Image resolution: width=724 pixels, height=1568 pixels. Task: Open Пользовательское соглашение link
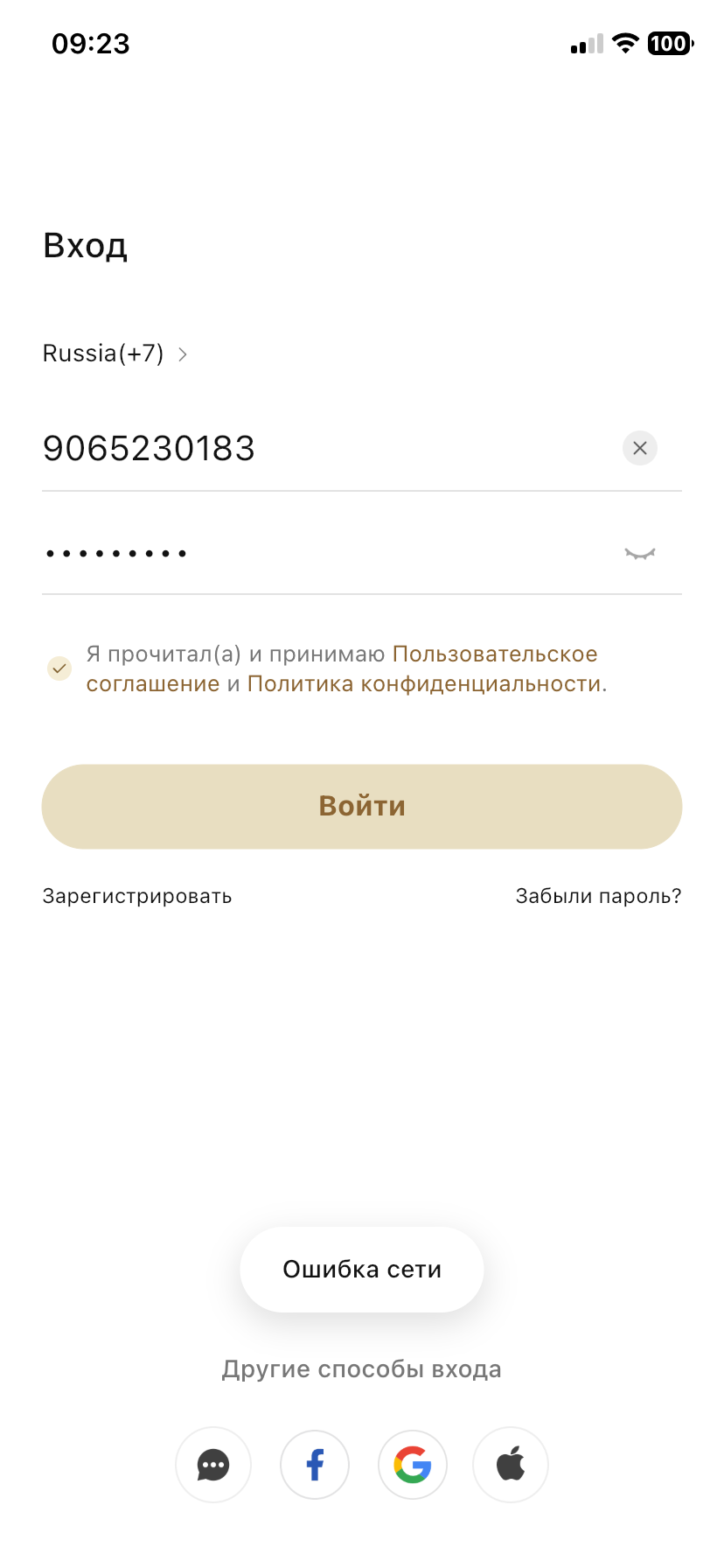pos(495,653)
